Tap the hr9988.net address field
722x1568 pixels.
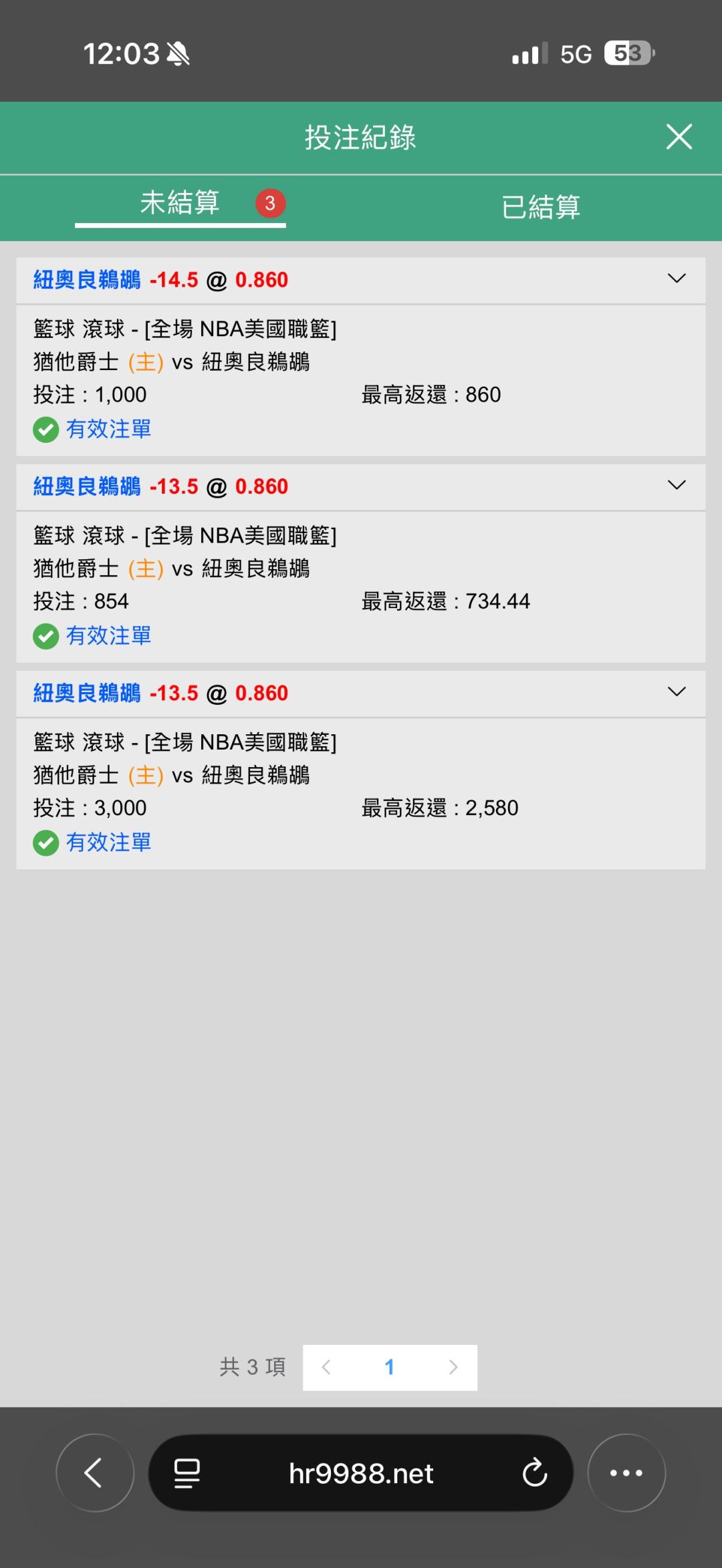[x=361, y=1472]
